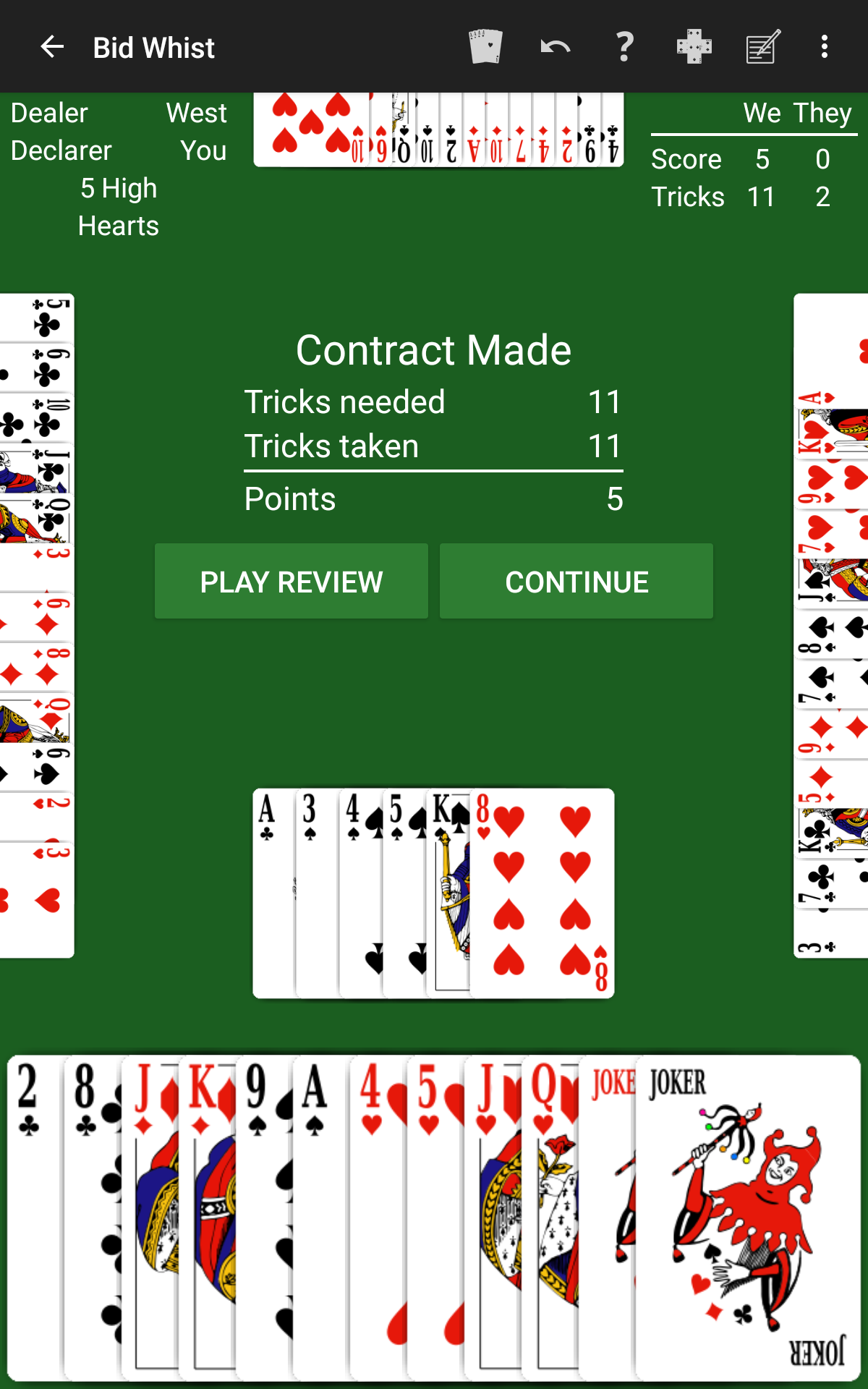This screenshot has height=1389, width=868.
Task: Undo the last move
Action: [555, 47]
